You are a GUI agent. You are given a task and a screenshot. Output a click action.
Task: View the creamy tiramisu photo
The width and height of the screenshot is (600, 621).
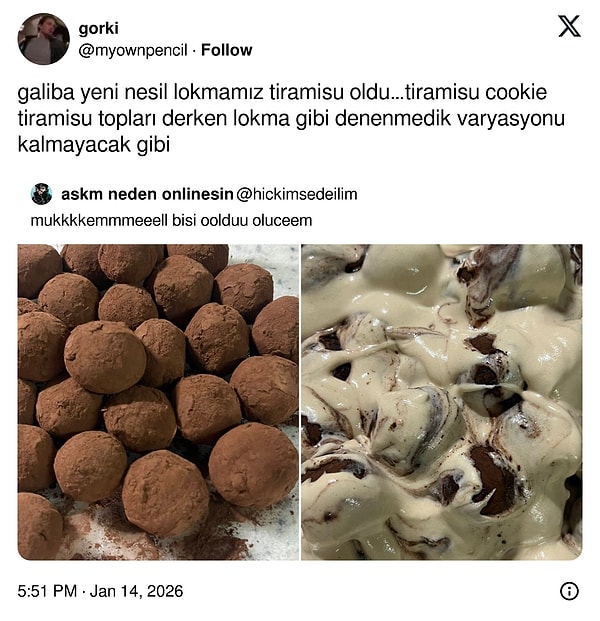point(441,402)
